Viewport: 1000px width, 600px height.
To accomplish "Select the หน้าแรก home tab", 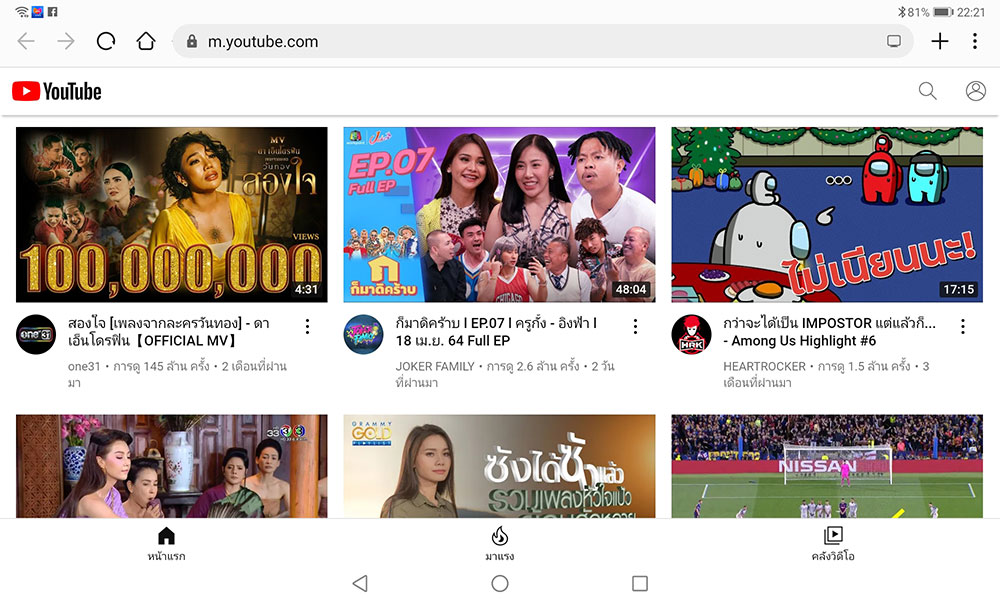I will (166, 543).
